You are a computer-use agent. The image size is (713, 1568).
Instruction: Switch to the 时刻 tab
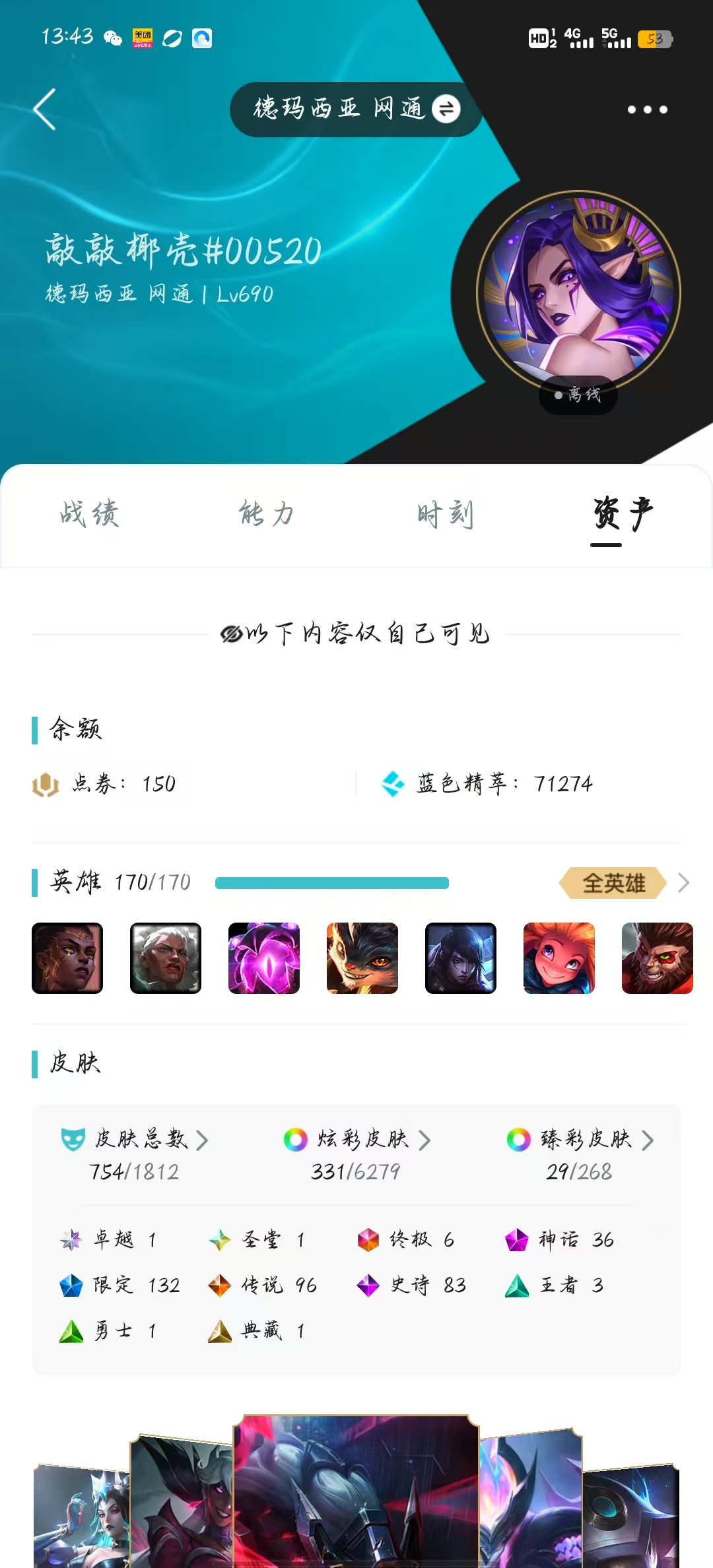446,515
